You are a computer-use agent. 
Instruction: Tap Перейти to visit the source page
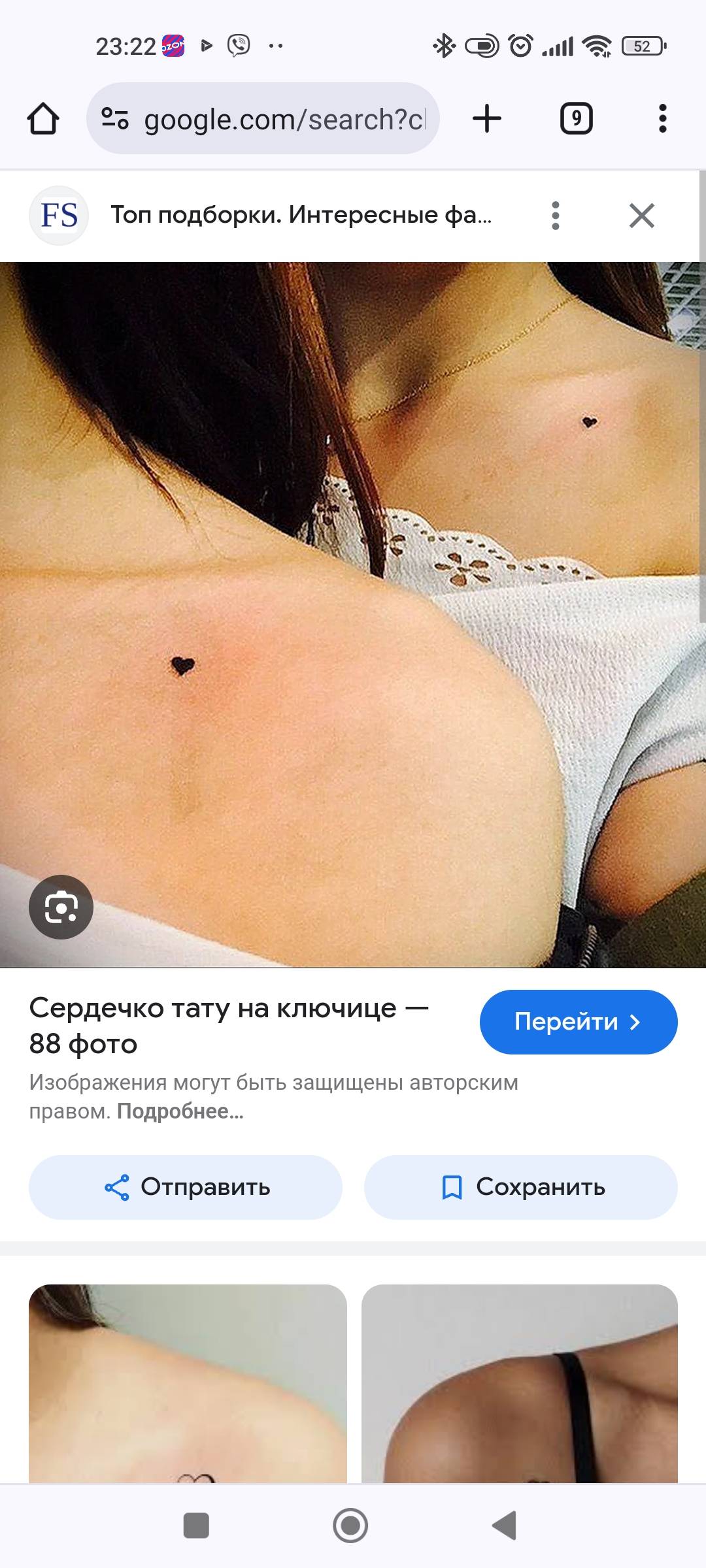coord(578,1022)
